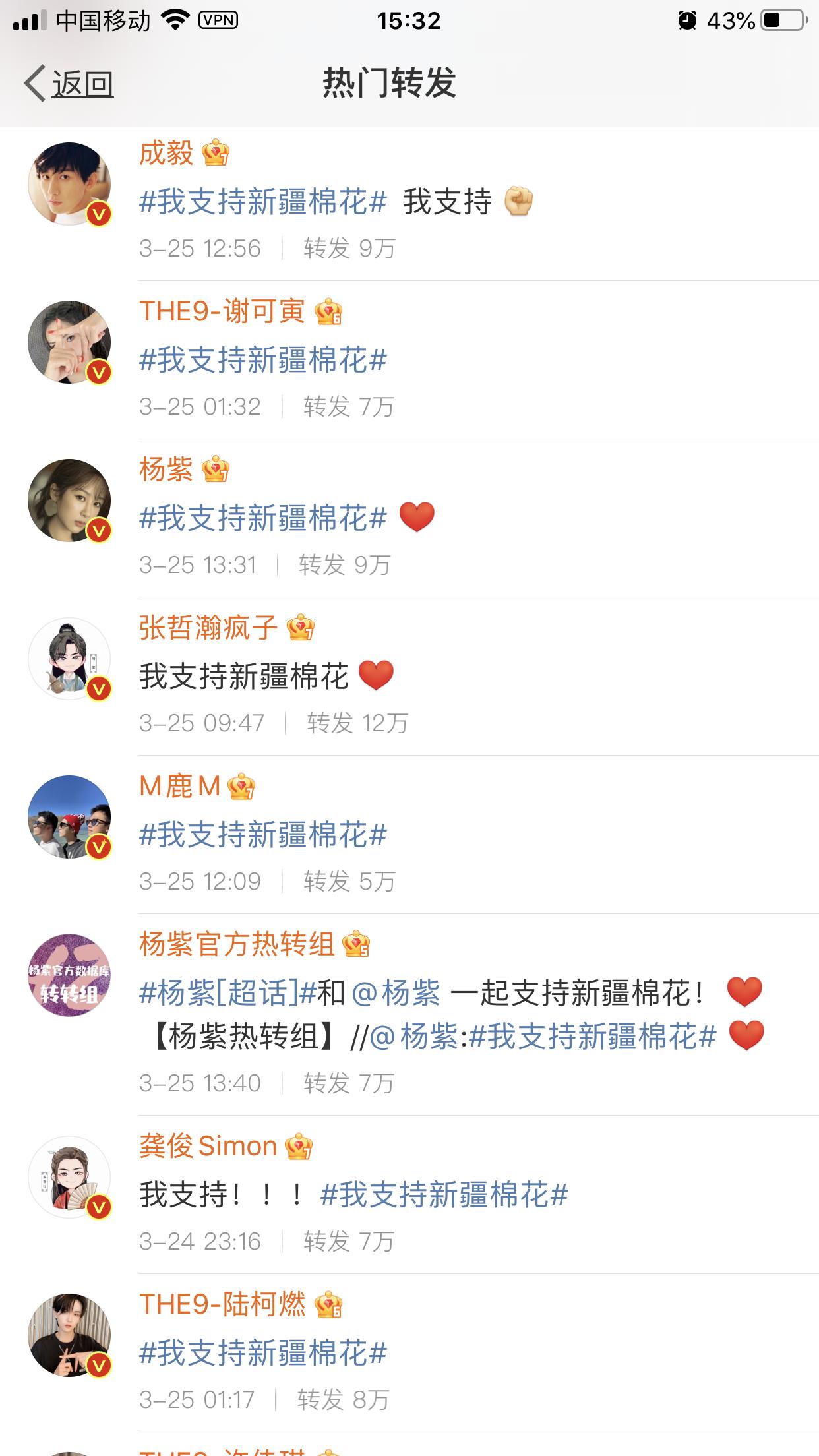The width and height of the screenshot is (819, 1456).
Task: Tap the timestamp 3–24 23:16 under 龚俊Simon
Action: click(200, 1242)
